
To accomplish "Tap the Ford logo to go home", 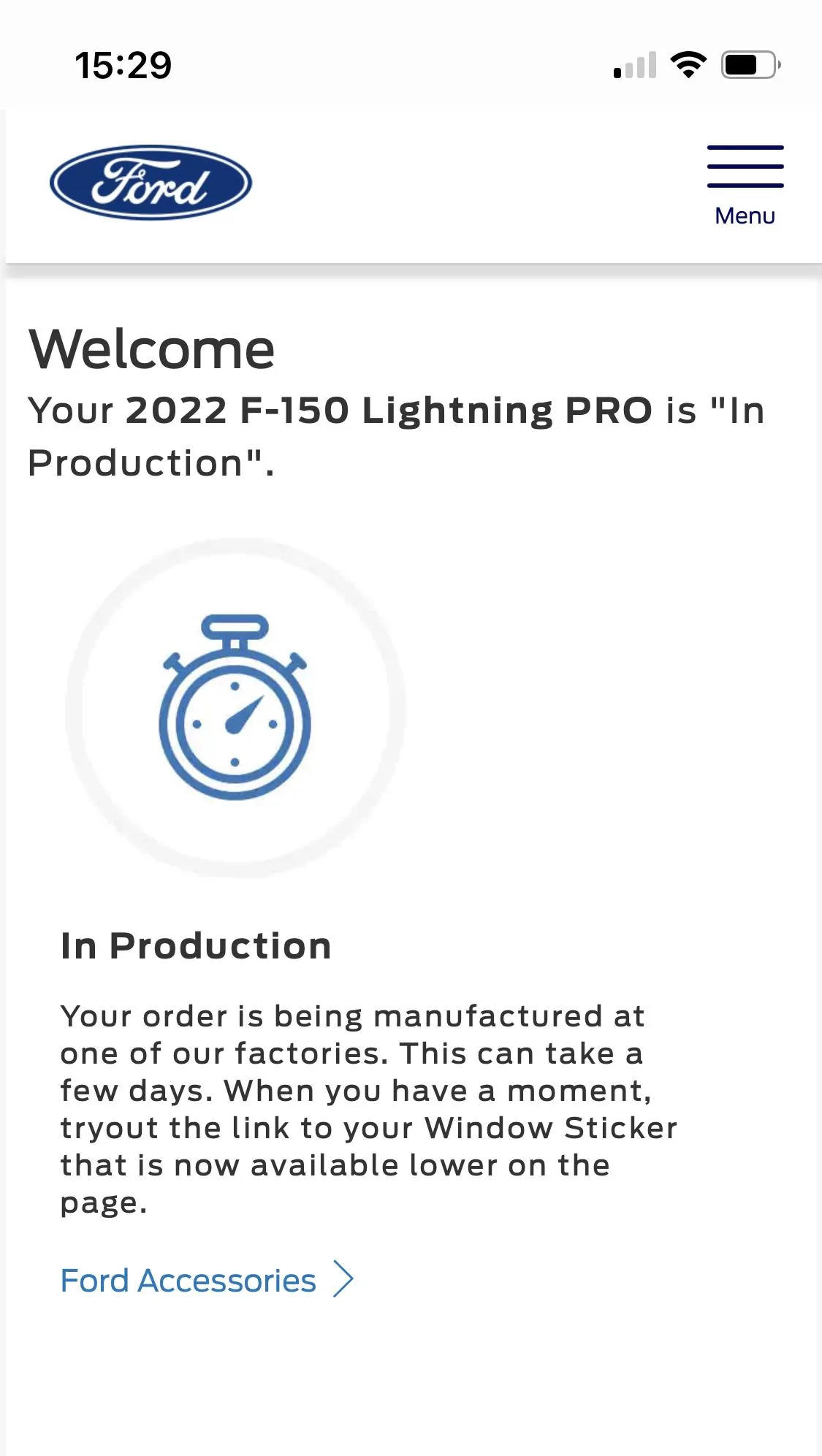I will click(151, 183).
